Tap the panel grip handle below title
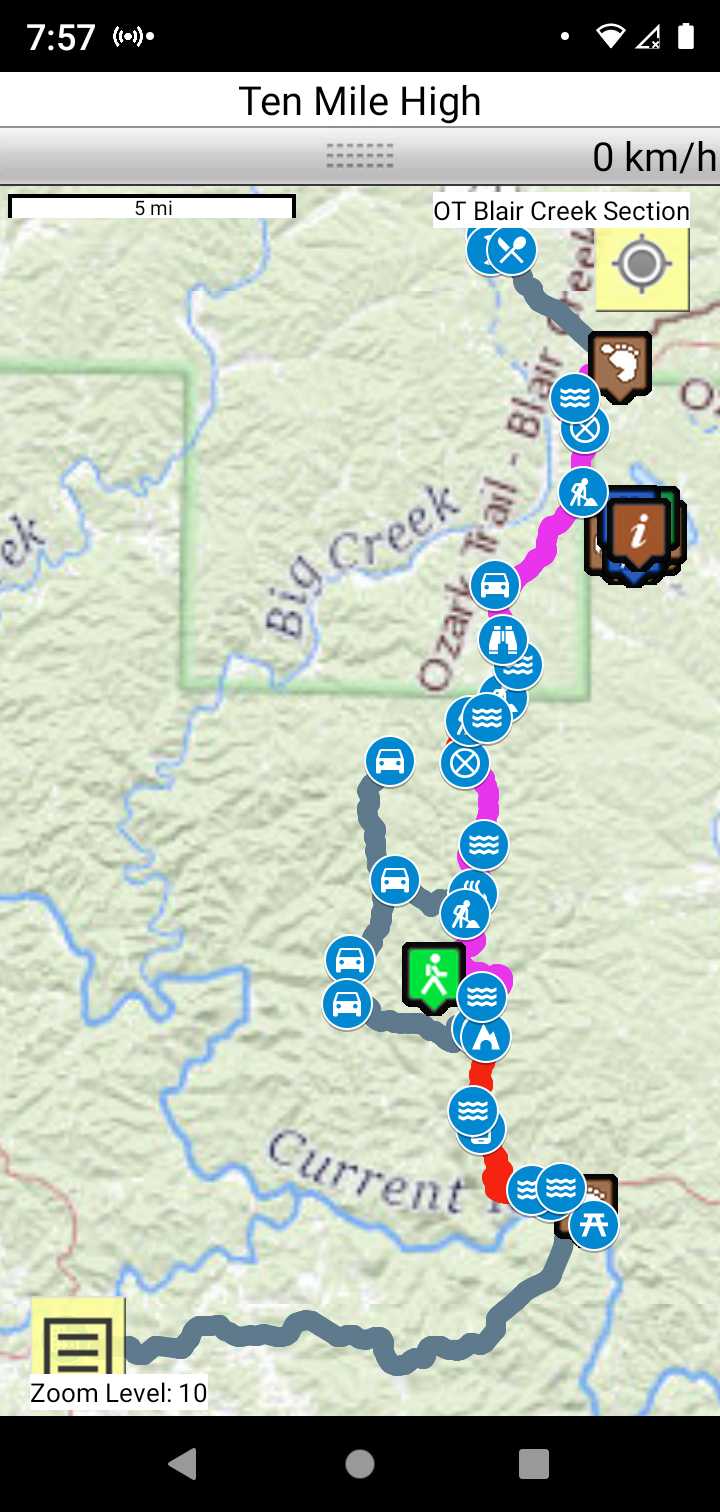Image resolution: width=720 pixels, height=1512 pixels. click(x=360, y=156)
